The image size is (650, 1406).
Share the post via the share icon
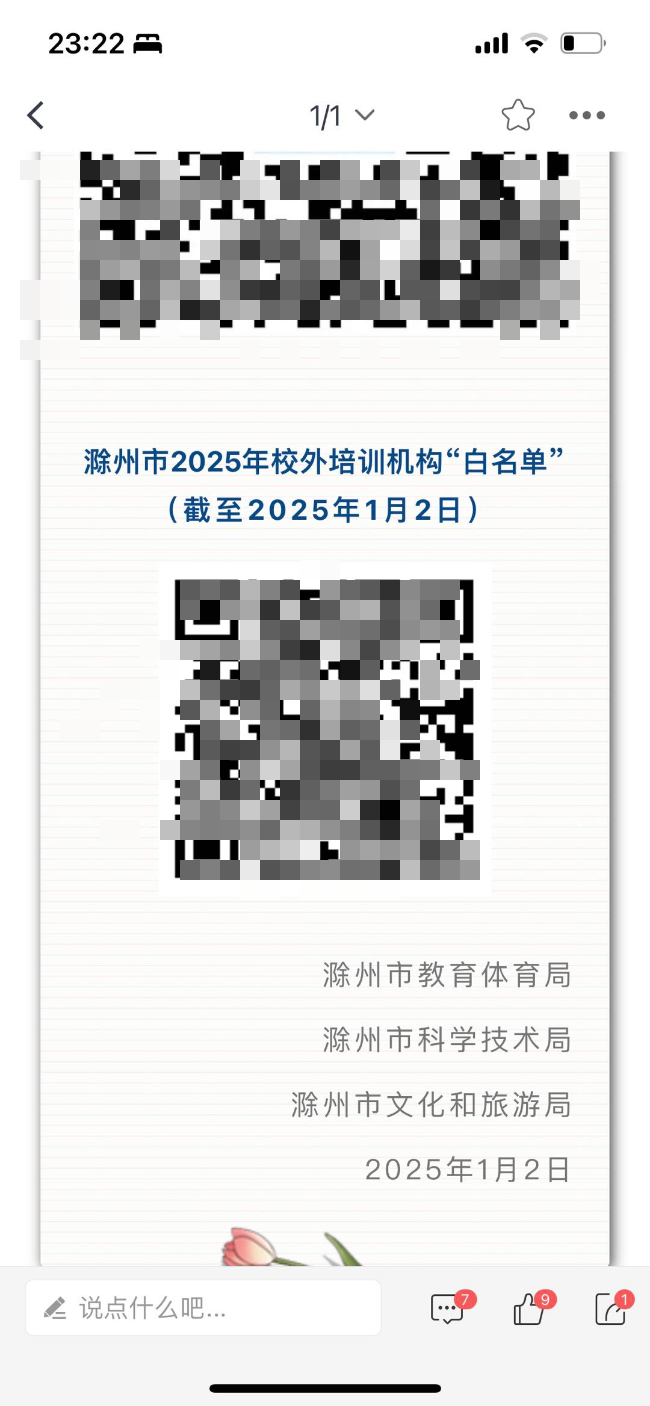click(610, 1309)
